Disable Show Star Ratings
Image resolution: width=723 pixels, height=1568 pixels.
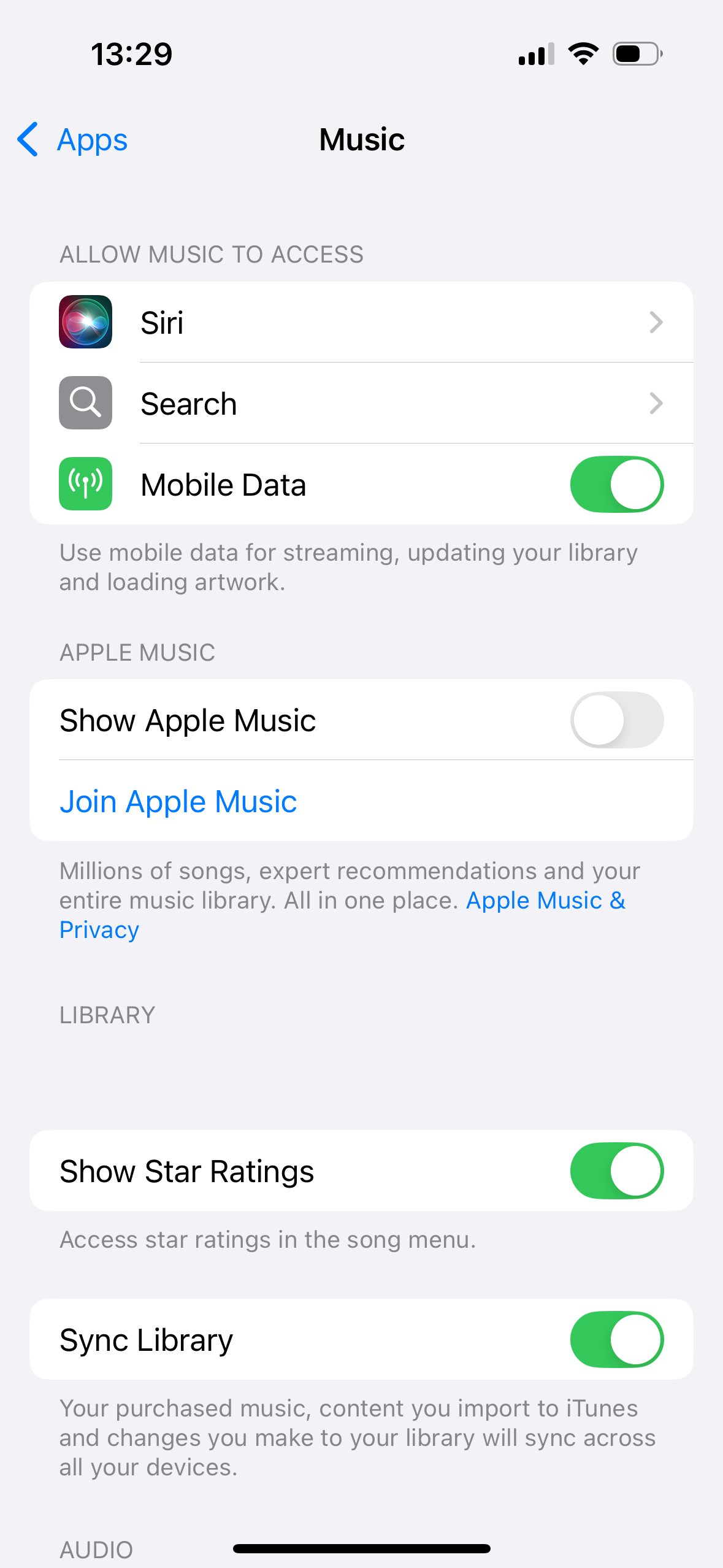tap(617, 1170)
